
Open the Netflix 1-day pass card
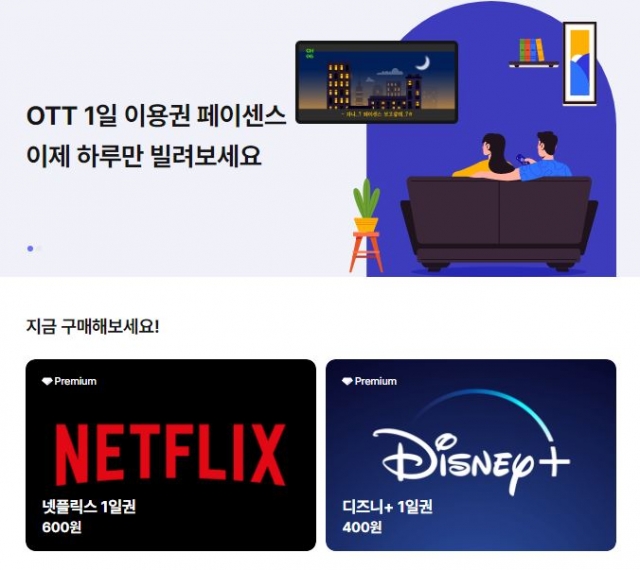(170, 455)
